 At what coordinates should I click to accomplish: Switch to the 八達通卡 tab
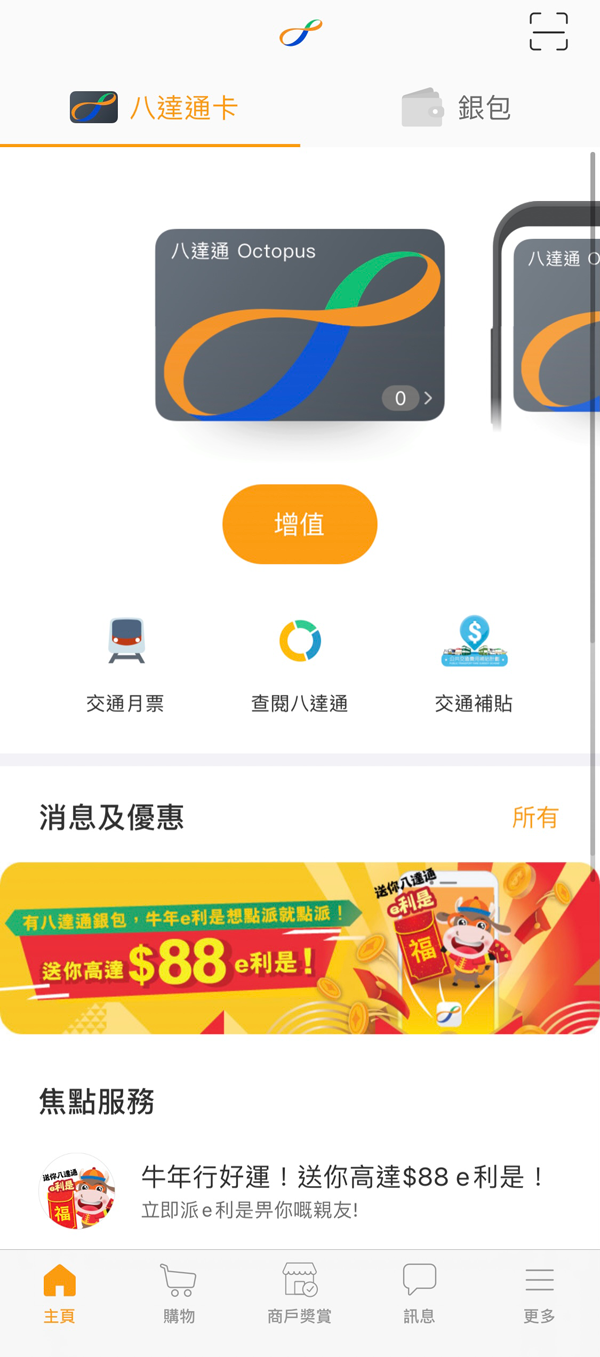[x=155, y=108]
